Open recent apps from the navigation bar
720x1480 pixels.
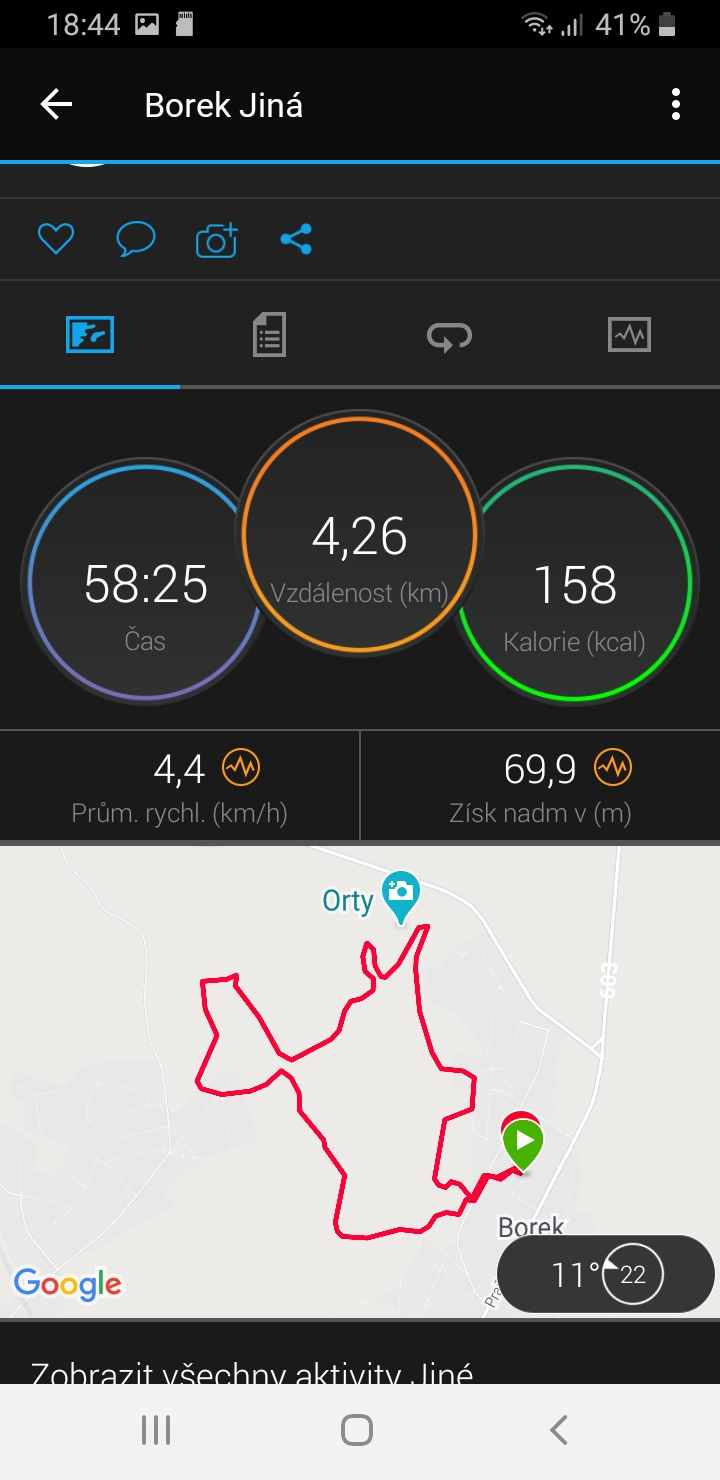pos(156,1430)
